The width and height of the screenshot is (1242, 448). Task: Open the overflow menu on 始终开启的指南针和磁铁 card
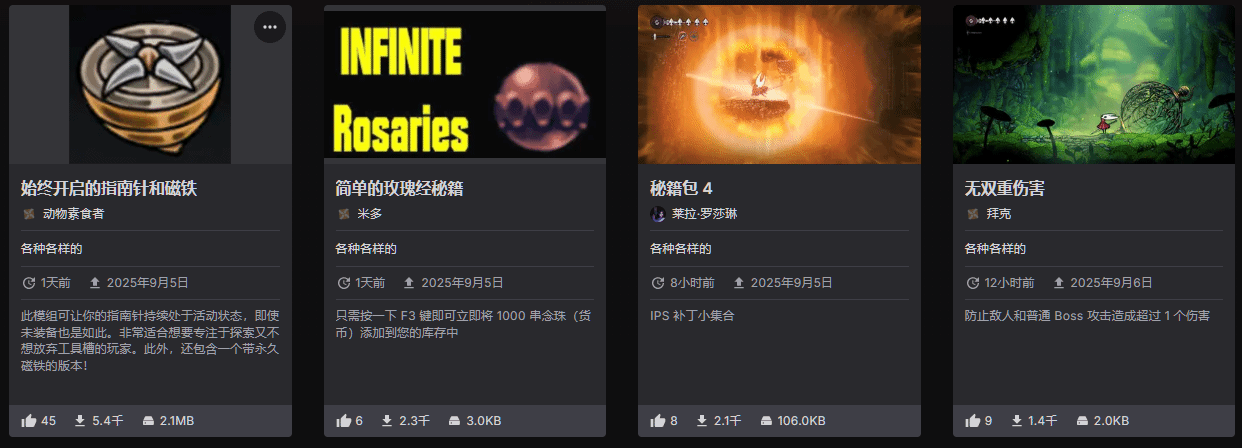coord(269,27)
